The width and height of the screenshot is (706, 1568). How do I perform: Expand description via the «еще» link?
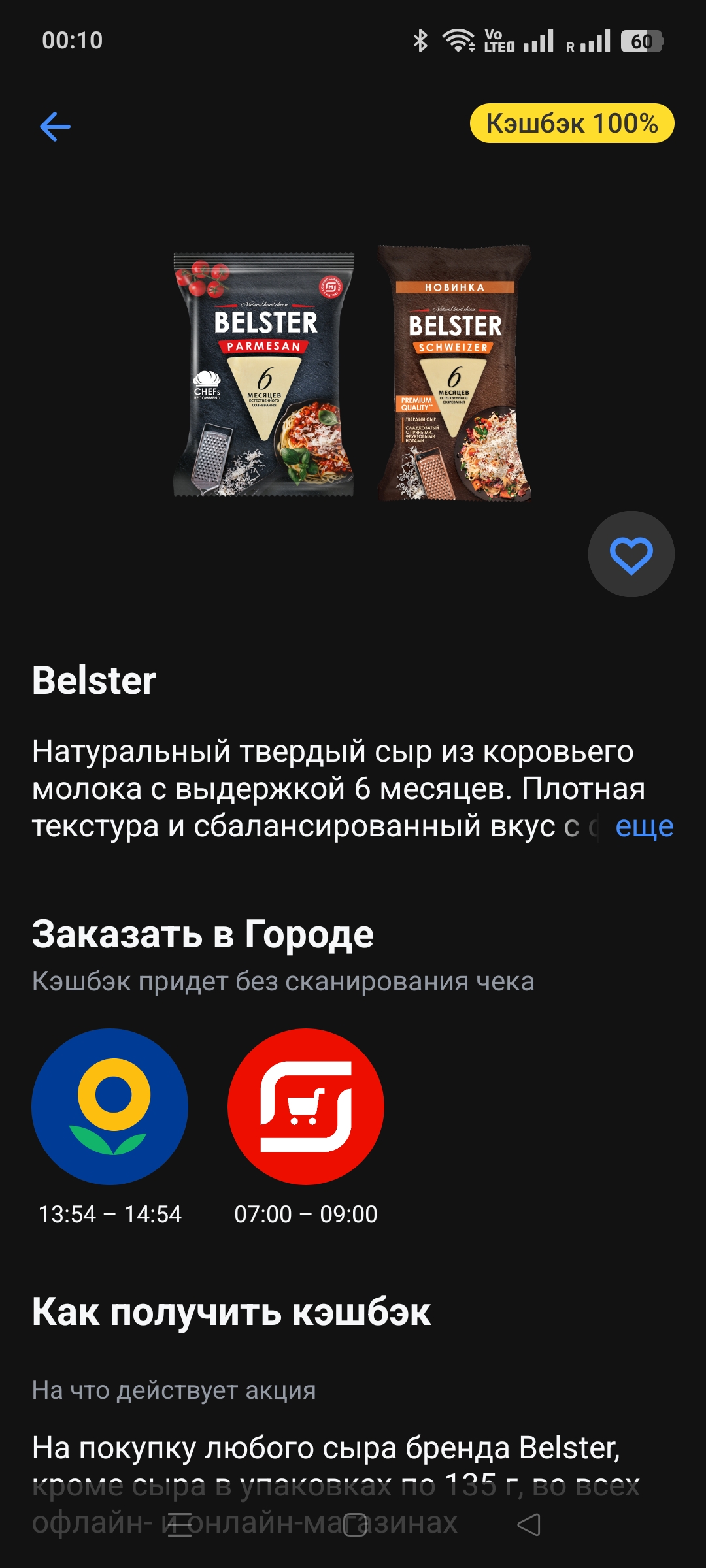[x=644, y=826]
